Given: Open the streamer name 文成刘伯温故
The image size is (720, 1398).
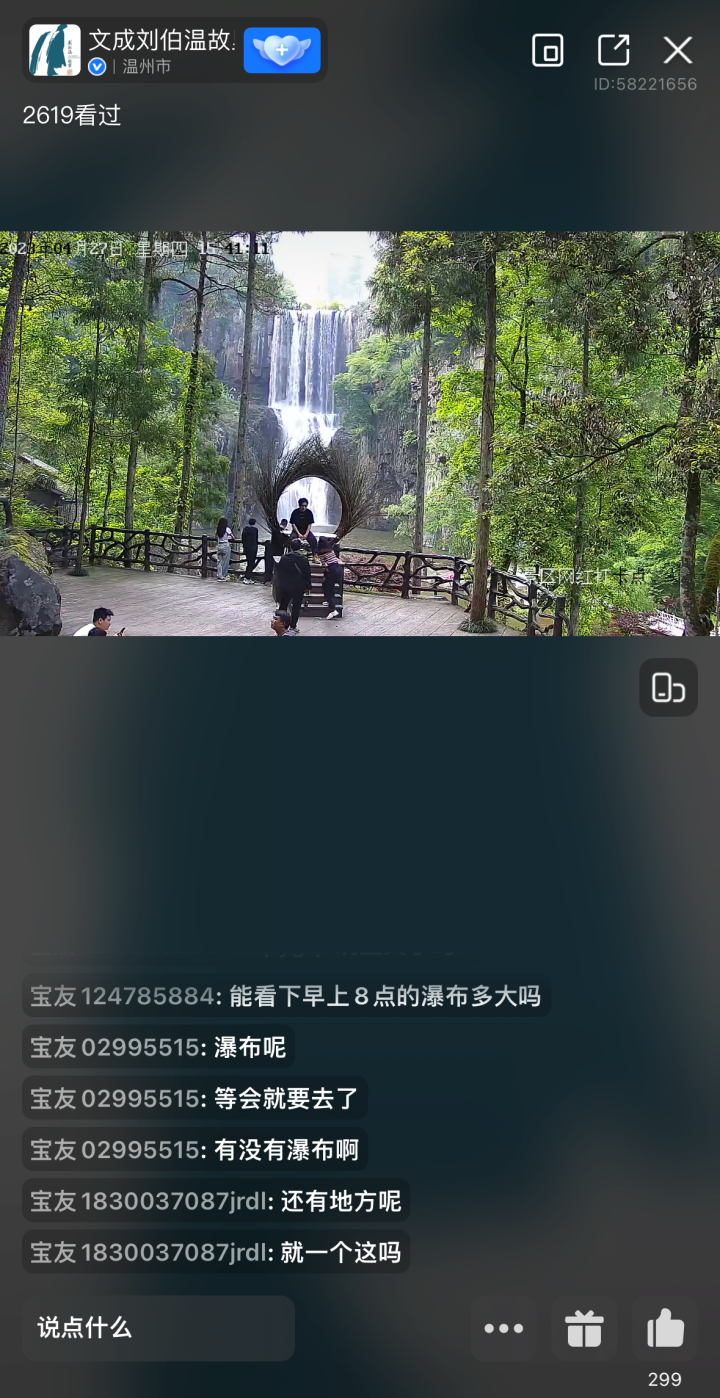Looking at the screenshot, I should tap(162, 40).
